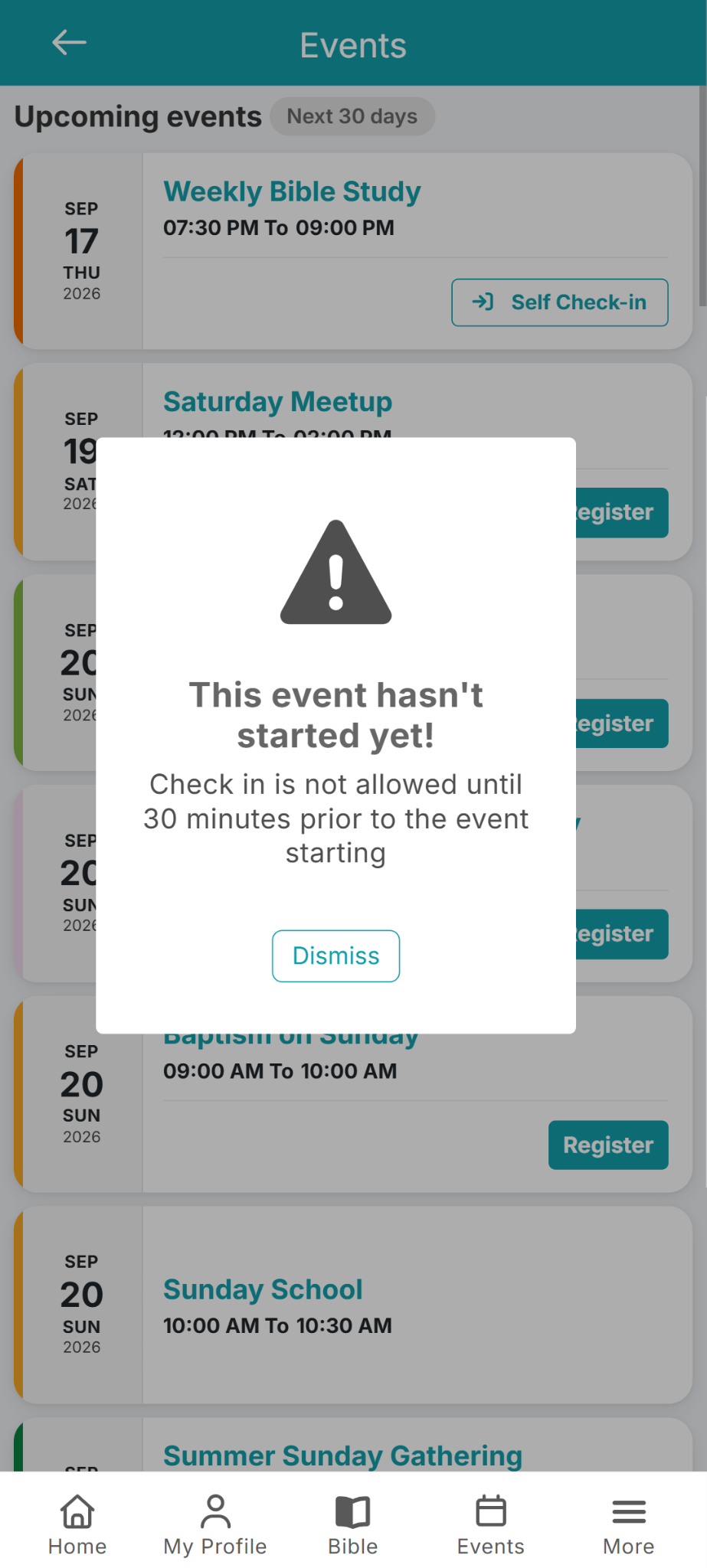
Task: Open the Sunday School event card
Action: click(x=353, y=1305)
